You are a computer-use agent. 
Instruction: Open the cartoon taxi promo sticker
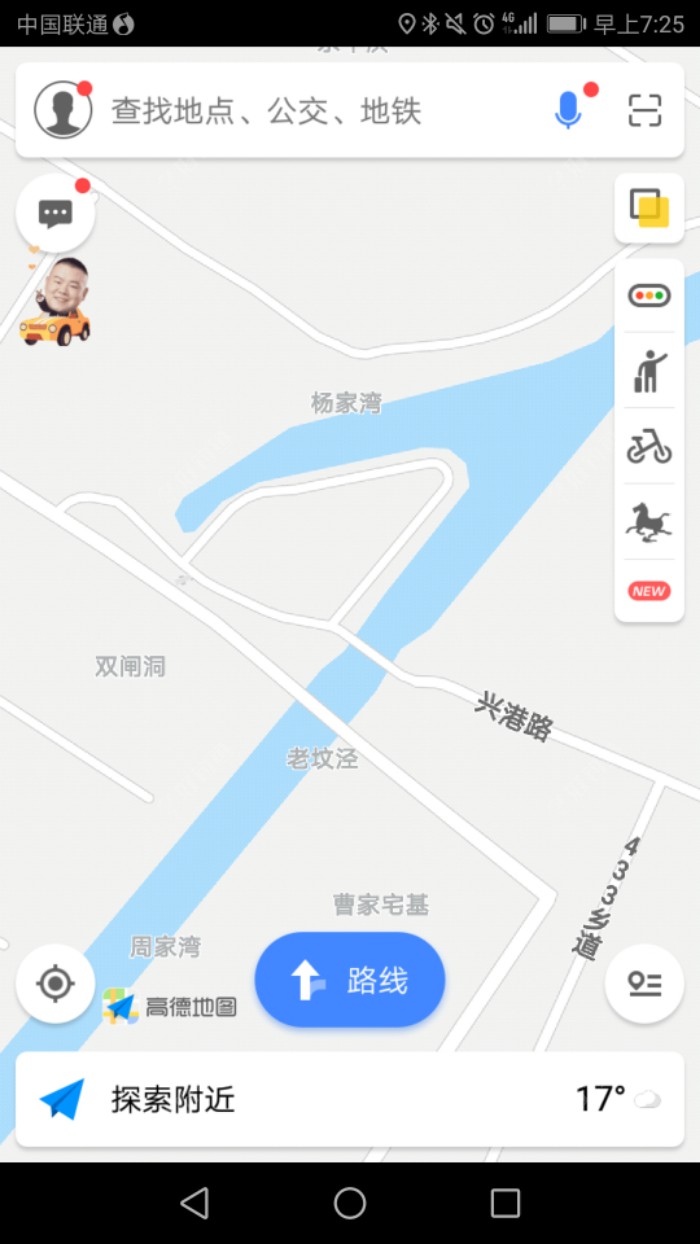[x=56, y=303]
